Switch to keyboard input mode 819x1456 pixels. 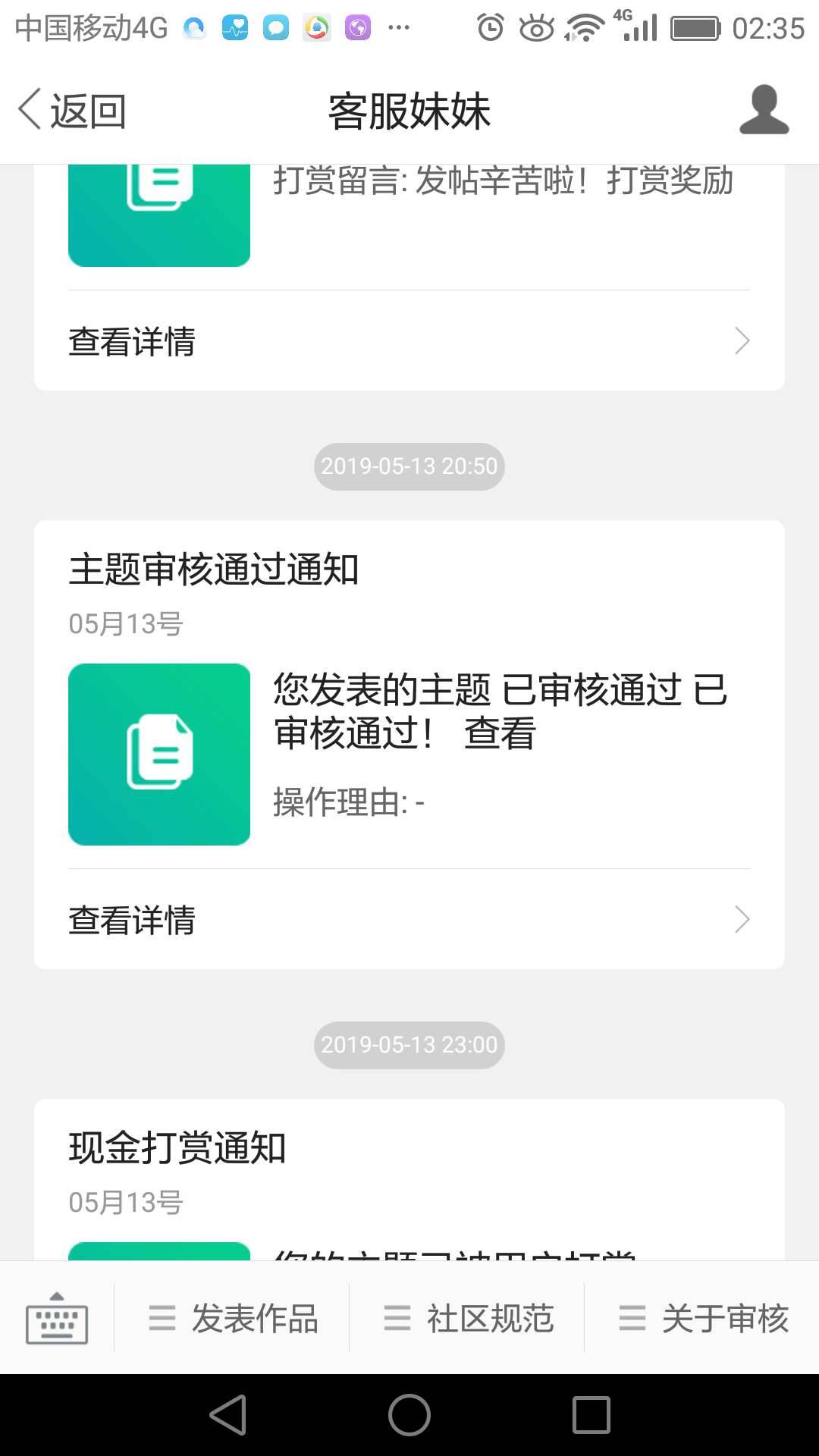57,1318
